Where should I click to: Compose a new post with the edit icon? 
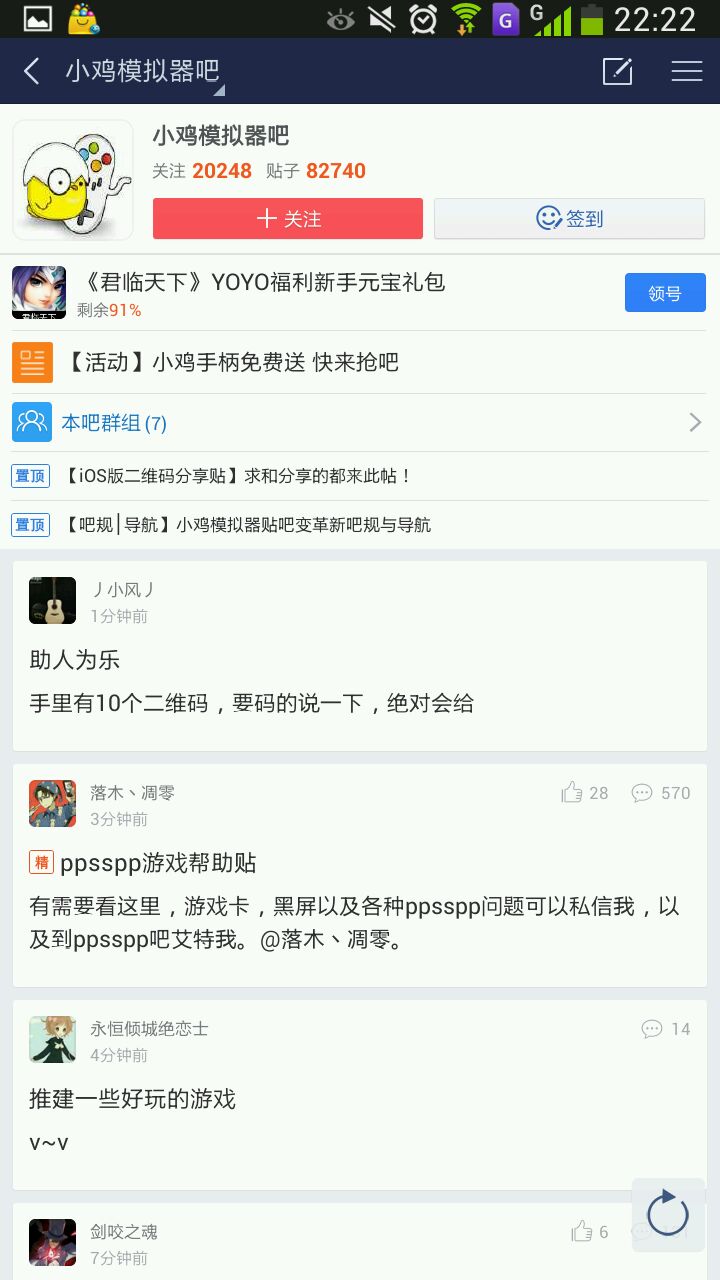(617, 71)
